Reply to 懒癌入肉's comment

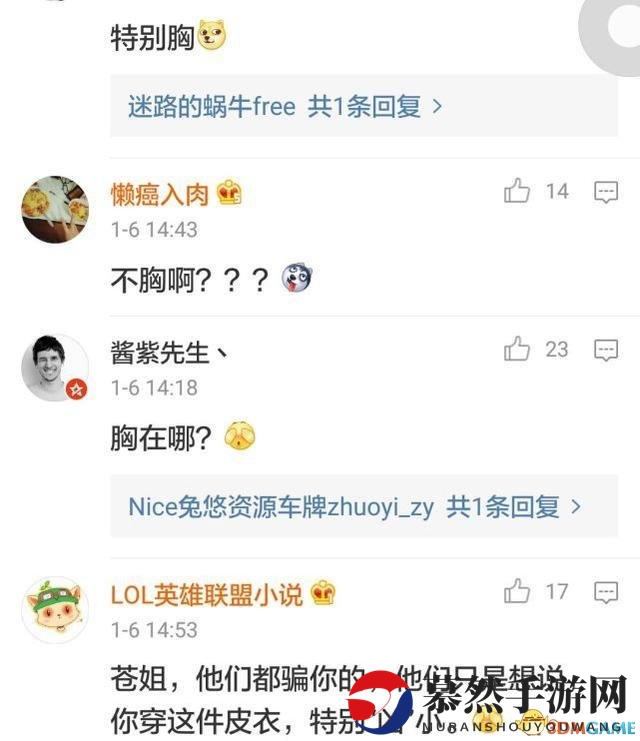(606, 192)
